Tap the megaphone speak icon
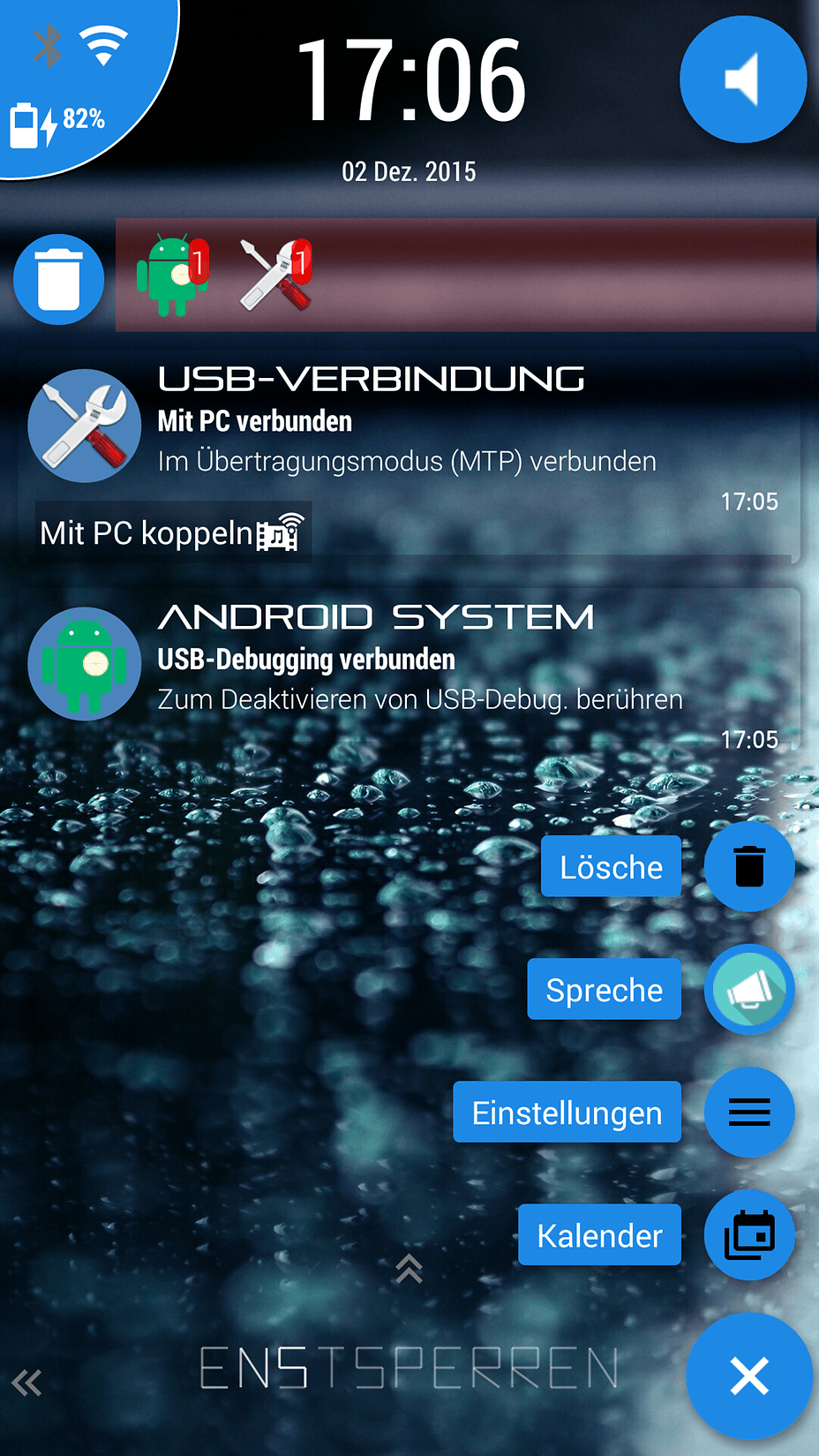Image resolution: width=819 pixels, height=1456 pixels. pyautogui.click(x=749, y=989)
